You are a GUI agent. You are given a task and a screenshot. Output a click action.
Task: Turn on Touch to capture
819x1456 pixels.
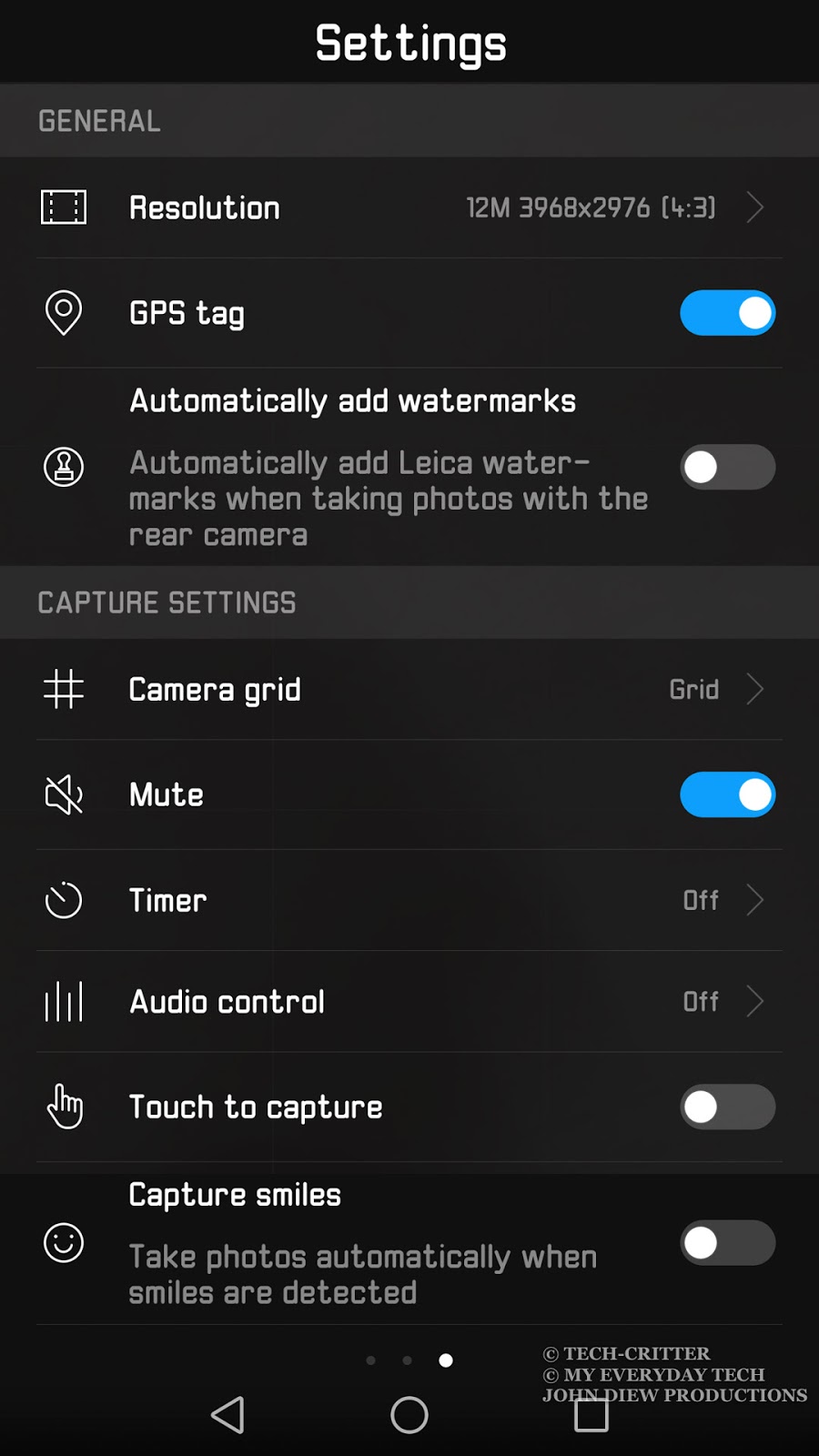(x=727, y=1107)
